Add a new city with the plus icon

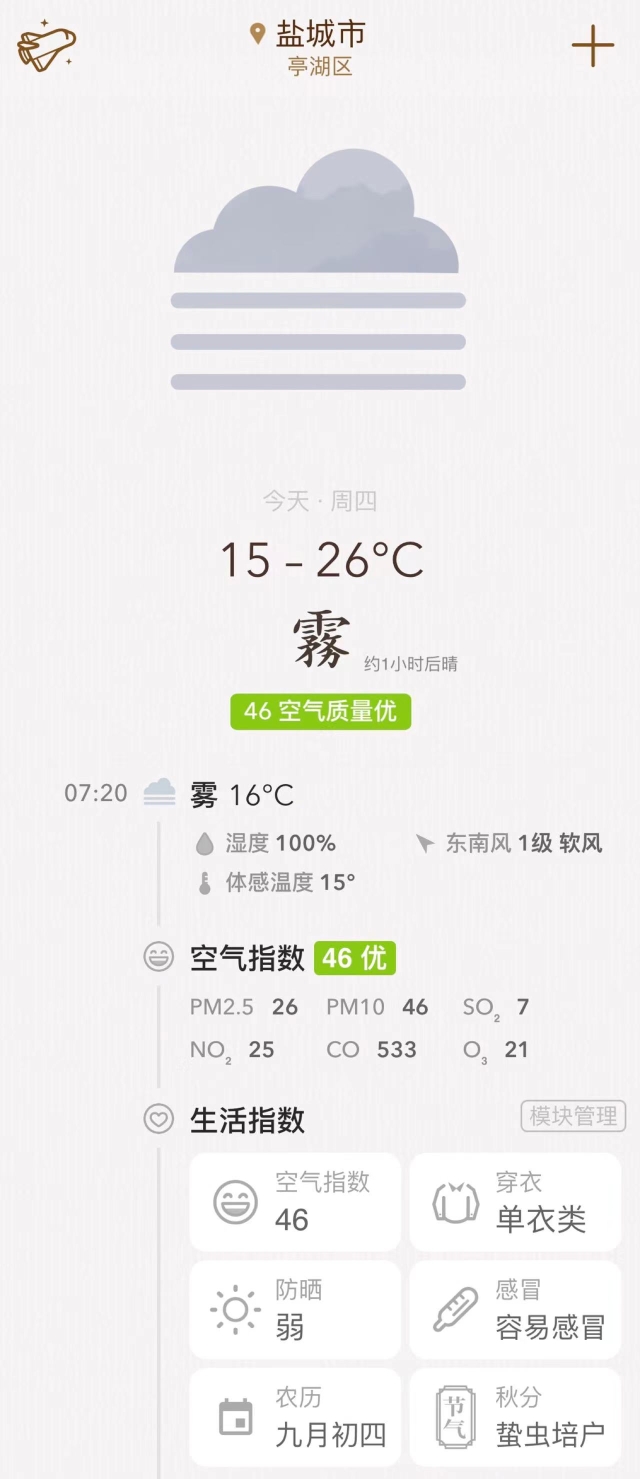pyautogui.click(x=592, y=46)
